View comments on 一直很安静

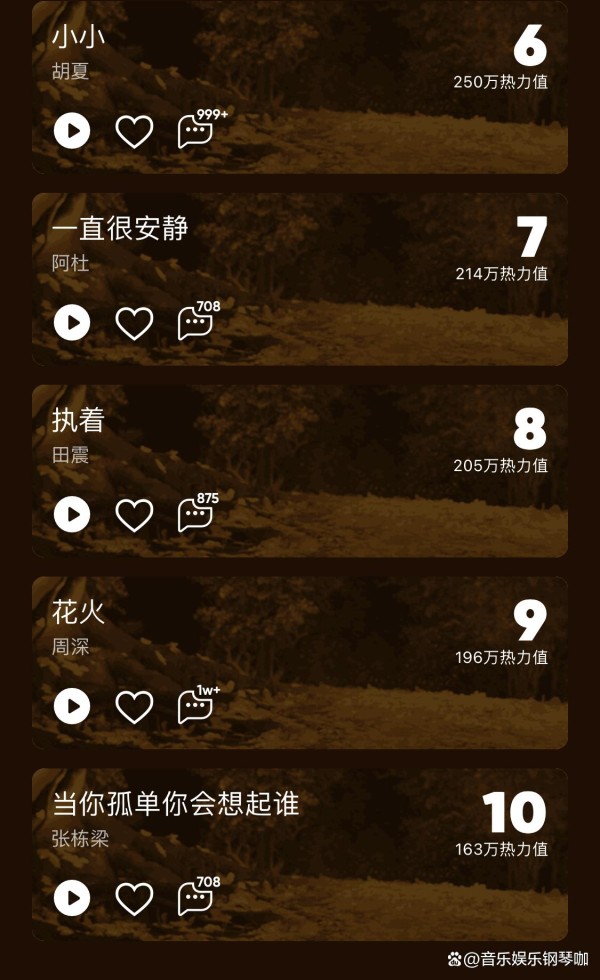coord(195,323)
